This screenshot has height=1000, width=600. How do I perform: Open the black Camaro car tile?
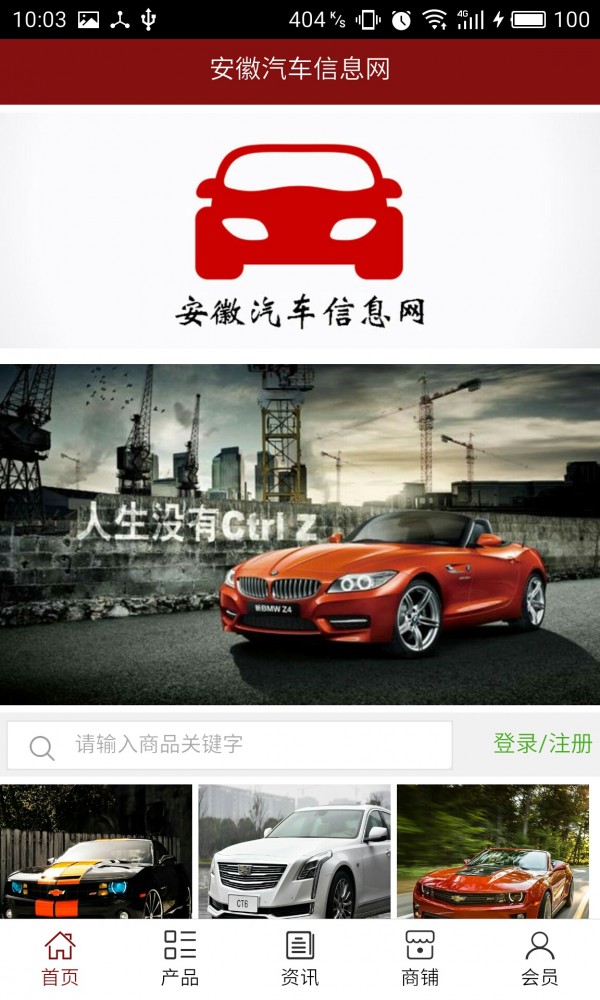tap(96, 851)
